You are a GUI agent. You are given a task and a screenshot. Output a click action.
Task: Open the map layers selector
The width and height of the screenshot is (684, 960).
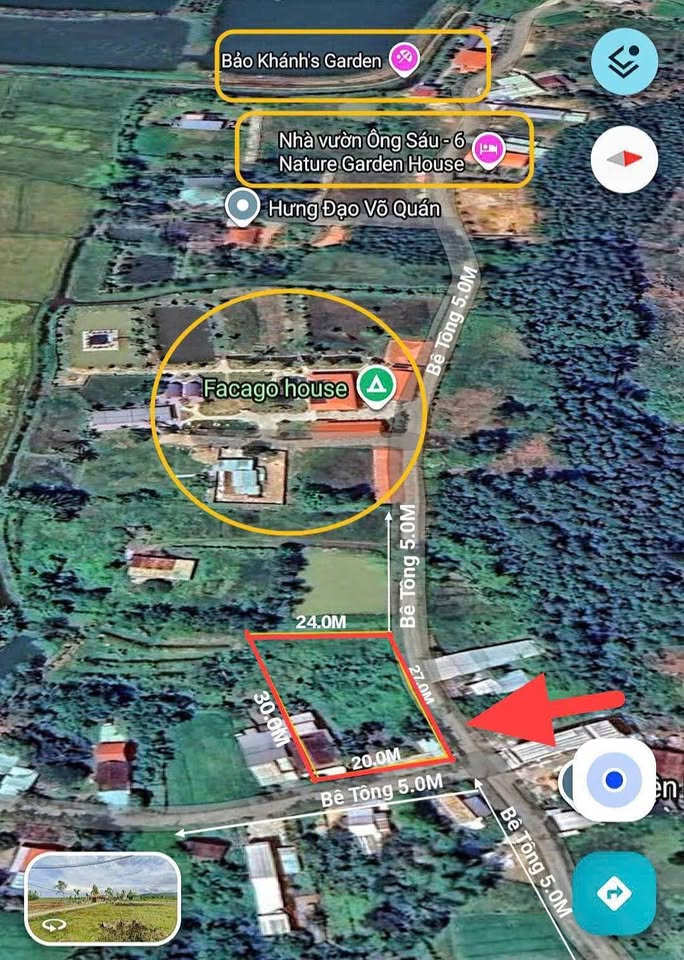click(624, 62)
